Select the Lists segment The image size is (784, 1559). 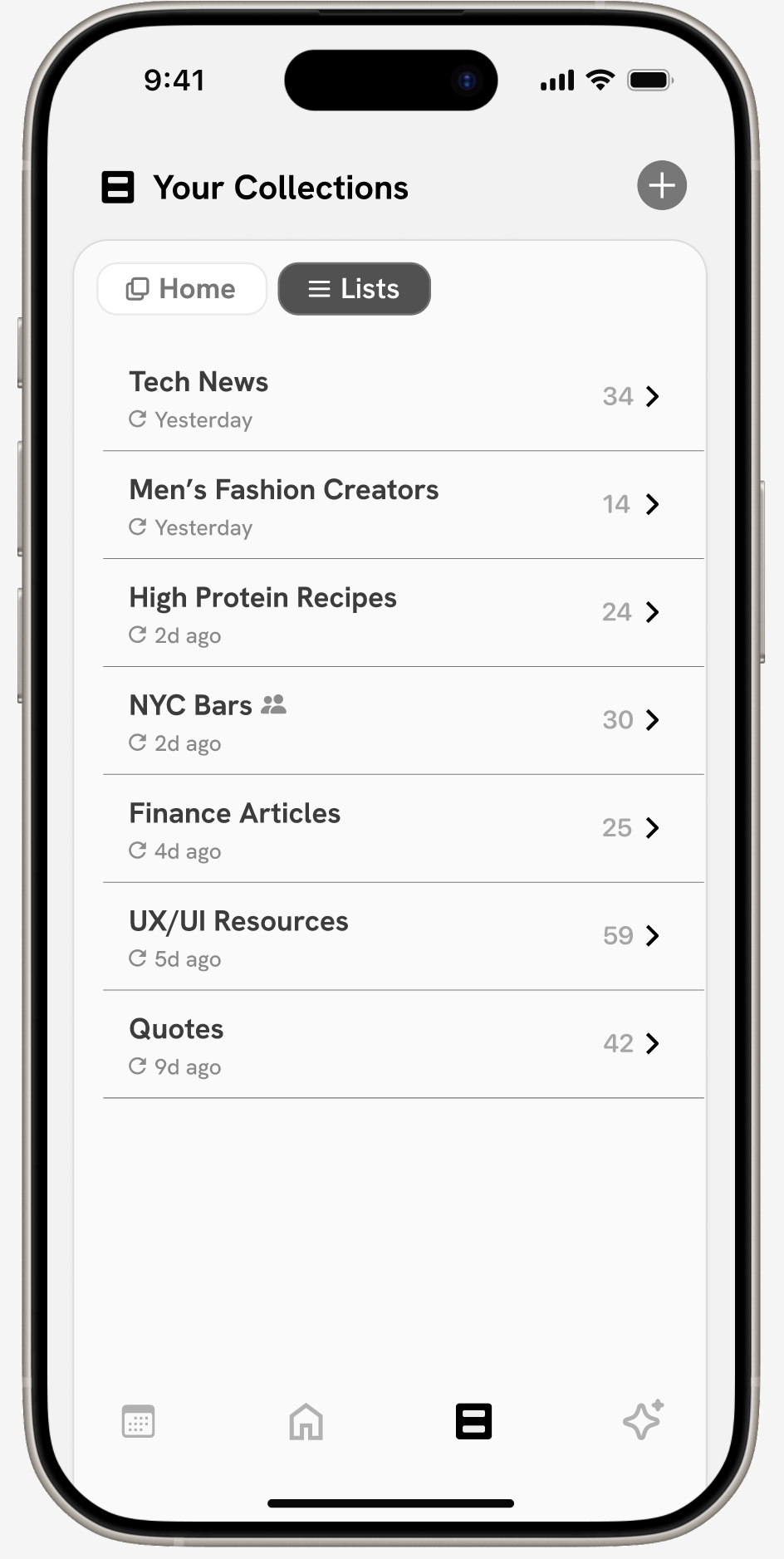pos(354,289)
